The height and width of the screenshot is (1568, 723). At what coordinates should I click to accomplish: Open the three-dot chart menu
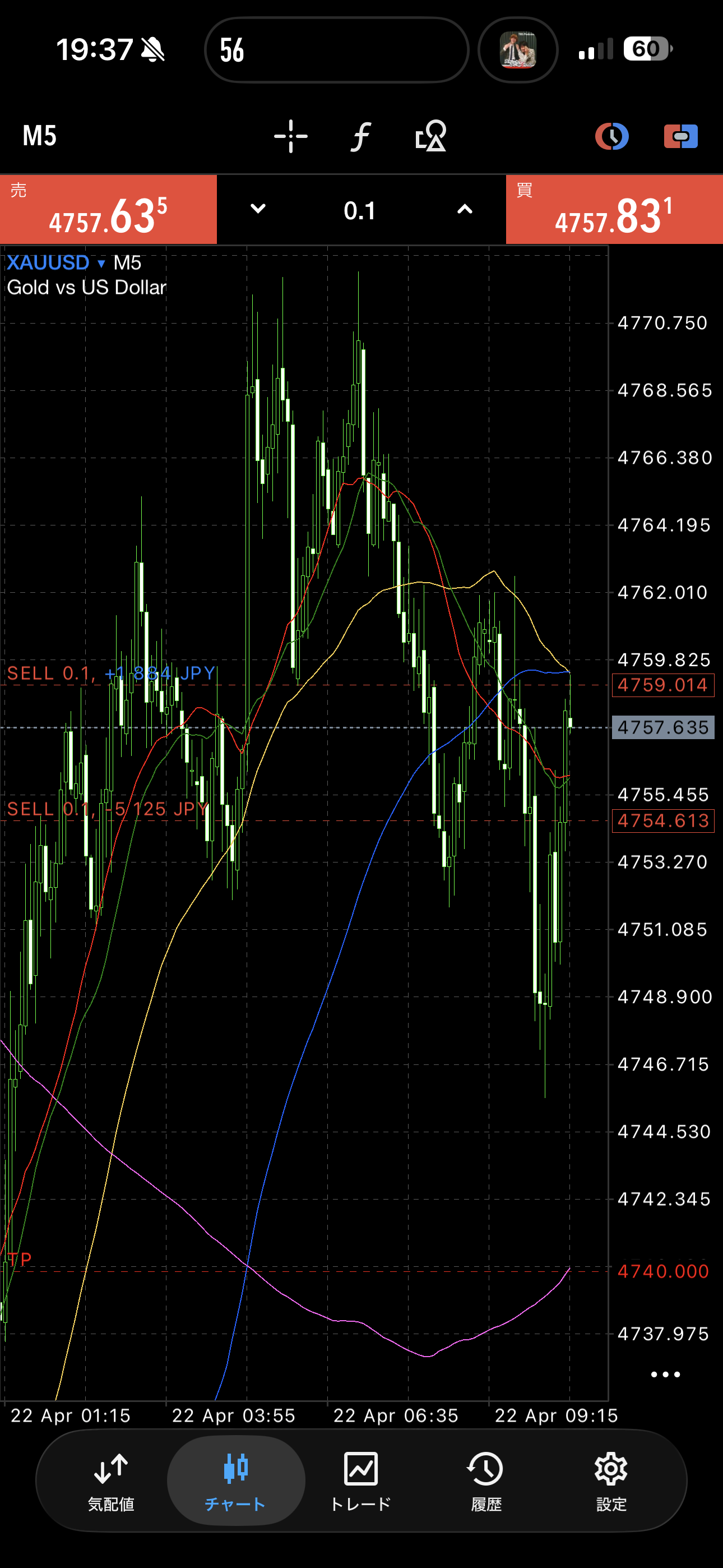click(665, 1375)
